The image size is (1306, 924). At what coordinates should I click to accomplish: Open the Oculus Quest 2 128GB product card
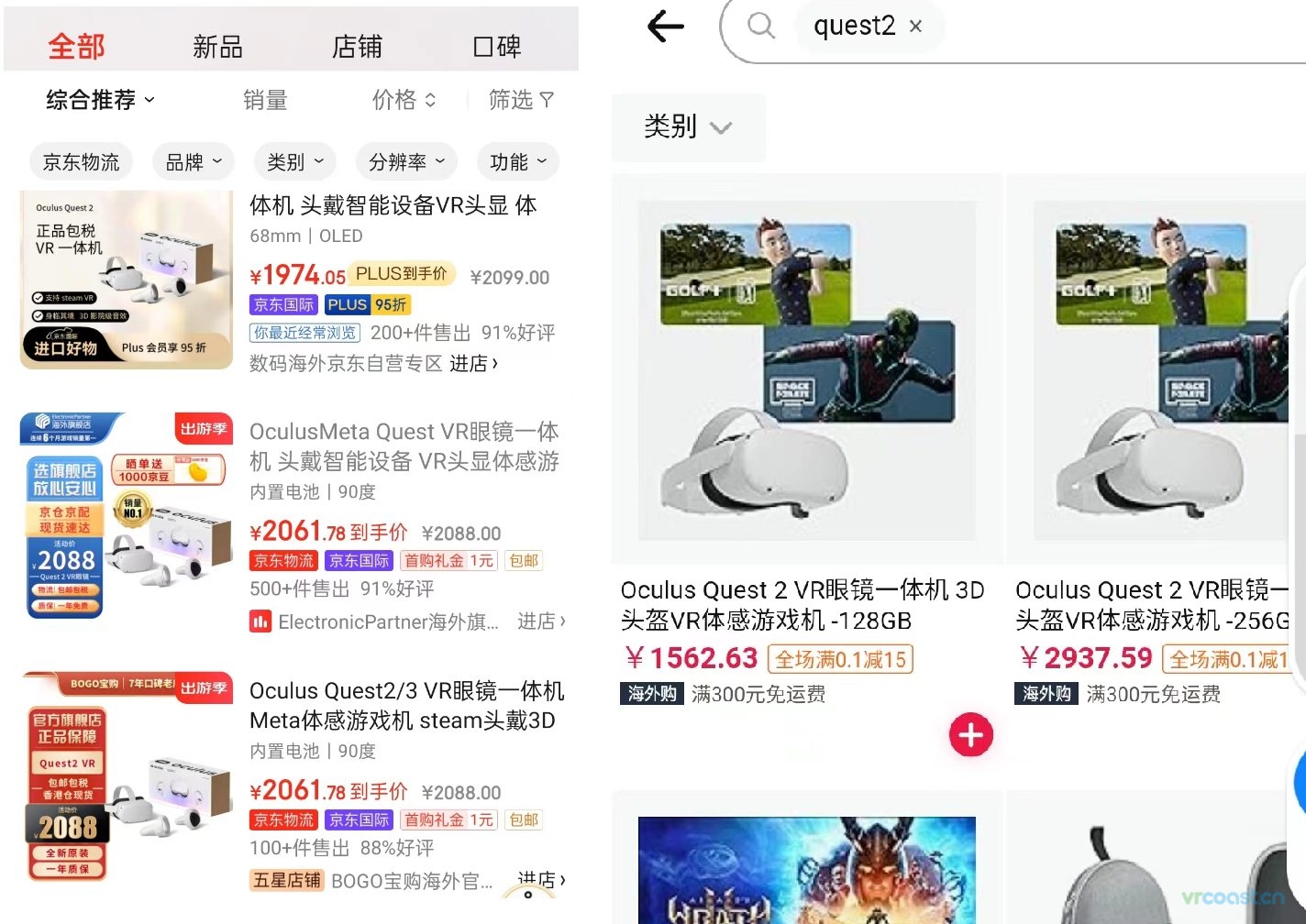pos(802,604)
